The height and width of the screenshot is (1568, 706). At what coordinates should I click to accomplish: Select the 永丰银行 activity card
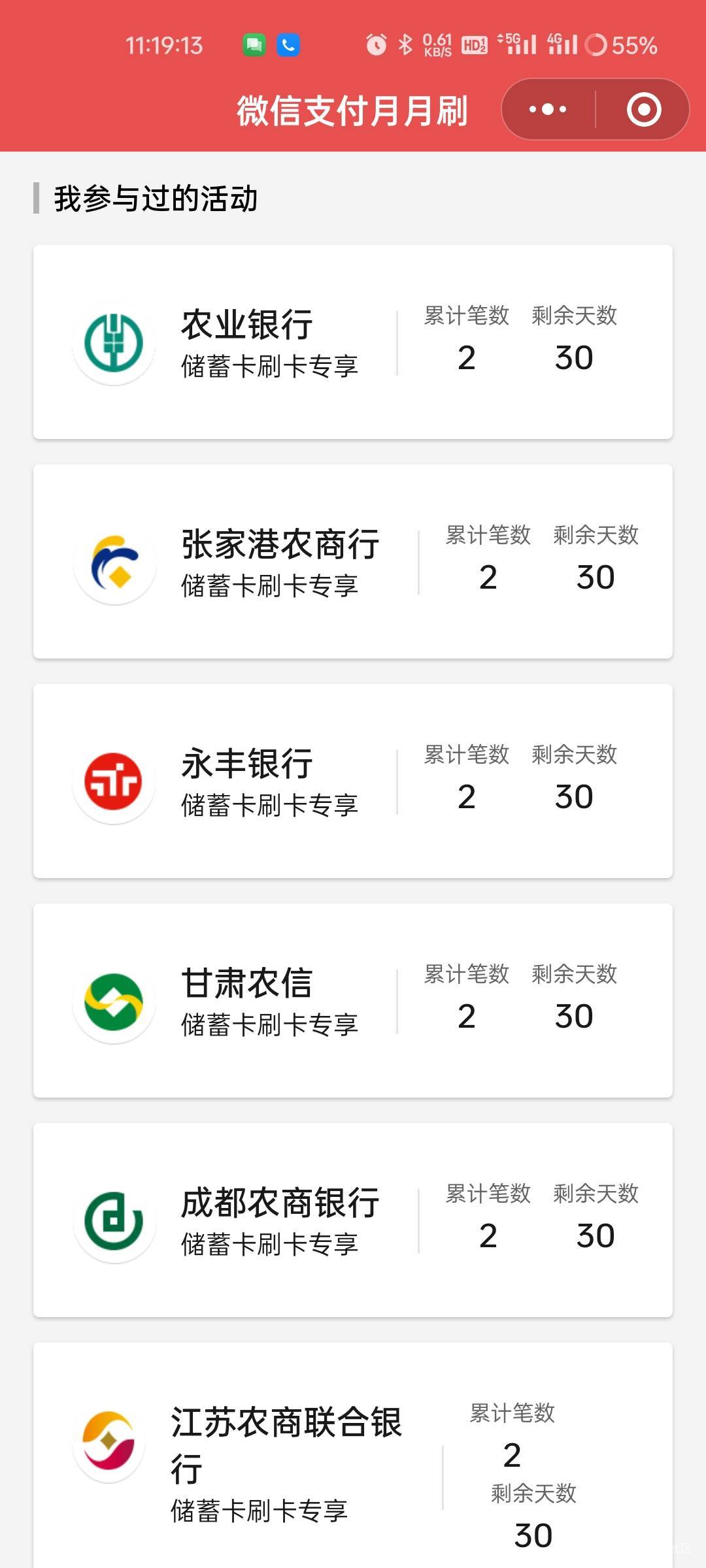coord(353,781)
